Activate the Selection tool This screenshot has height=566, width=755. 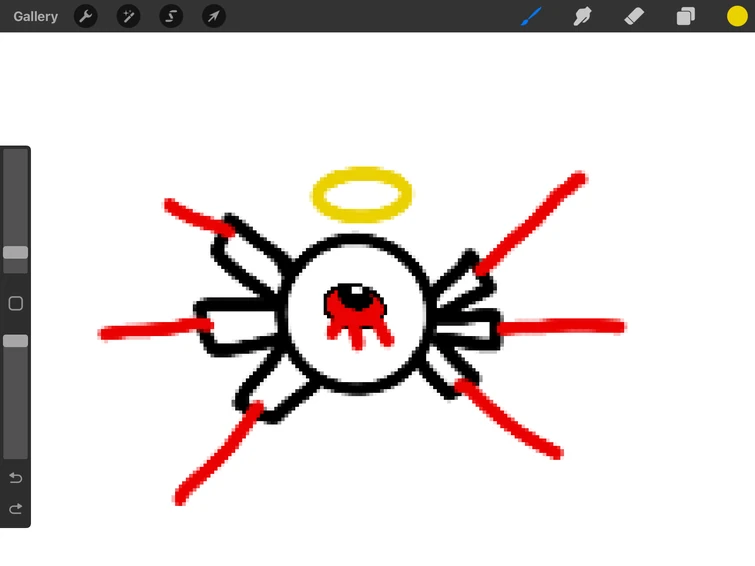click(x=172, y=16)
